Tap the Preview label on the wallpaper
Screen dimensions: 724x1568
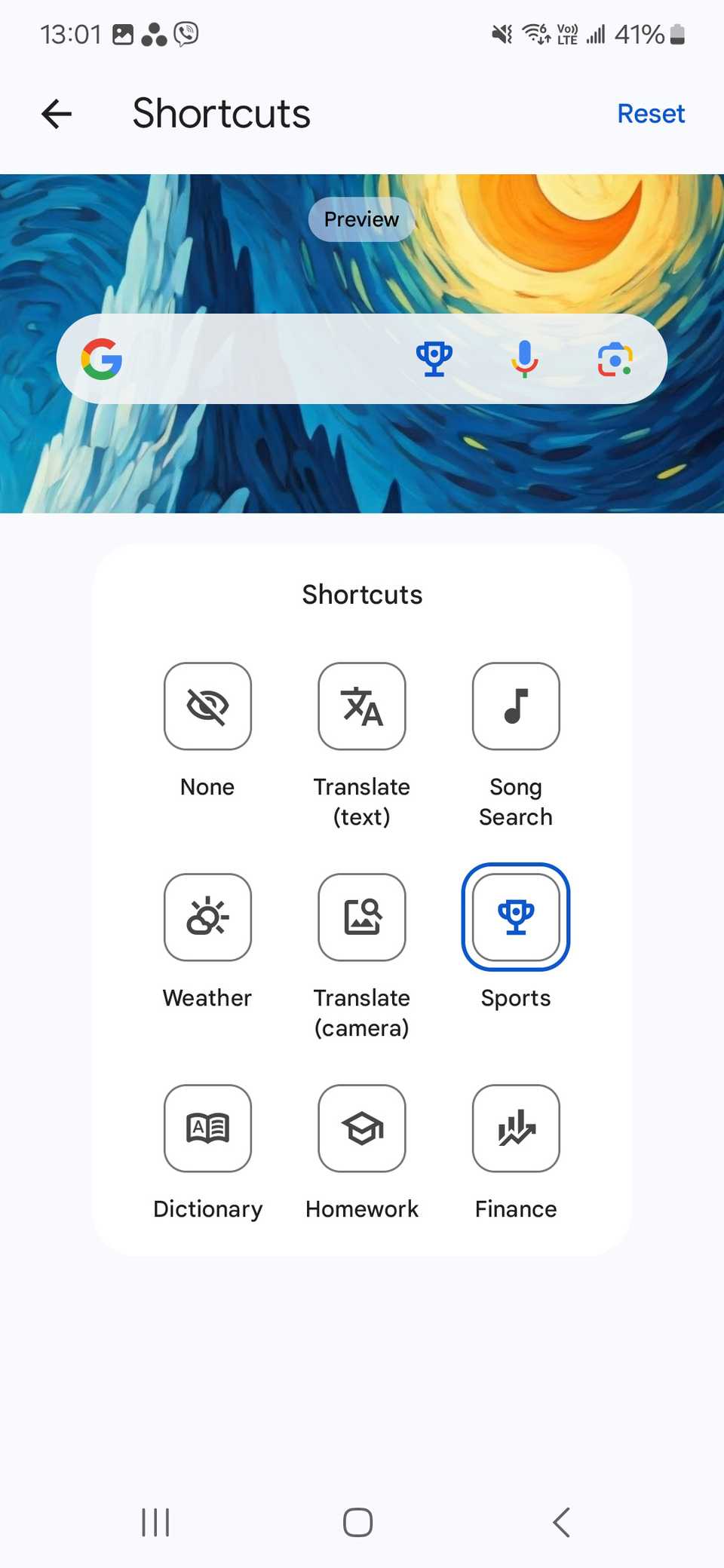(x=361, y=219)
